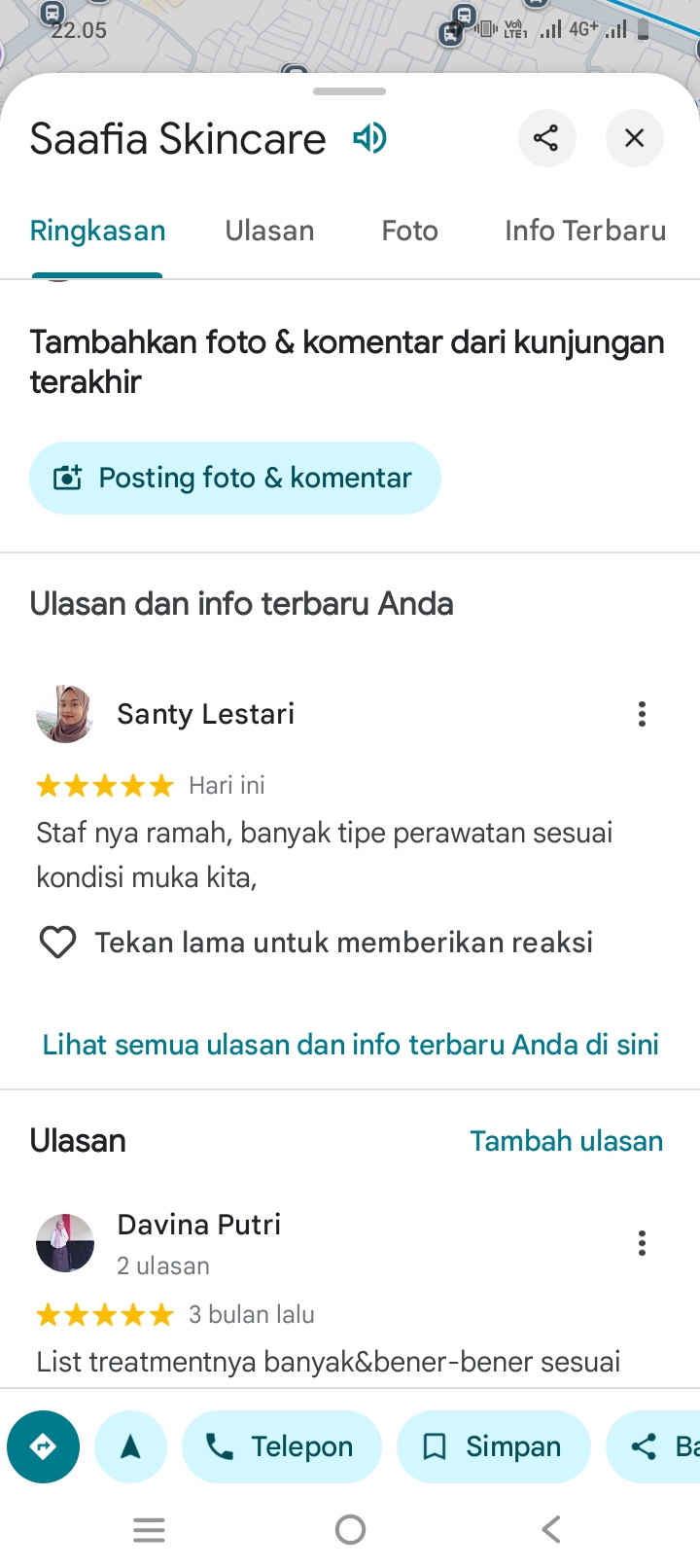
Task: Open Lihat semua ulasan dan info terbaru link
Action: [x=350, y=1044]
